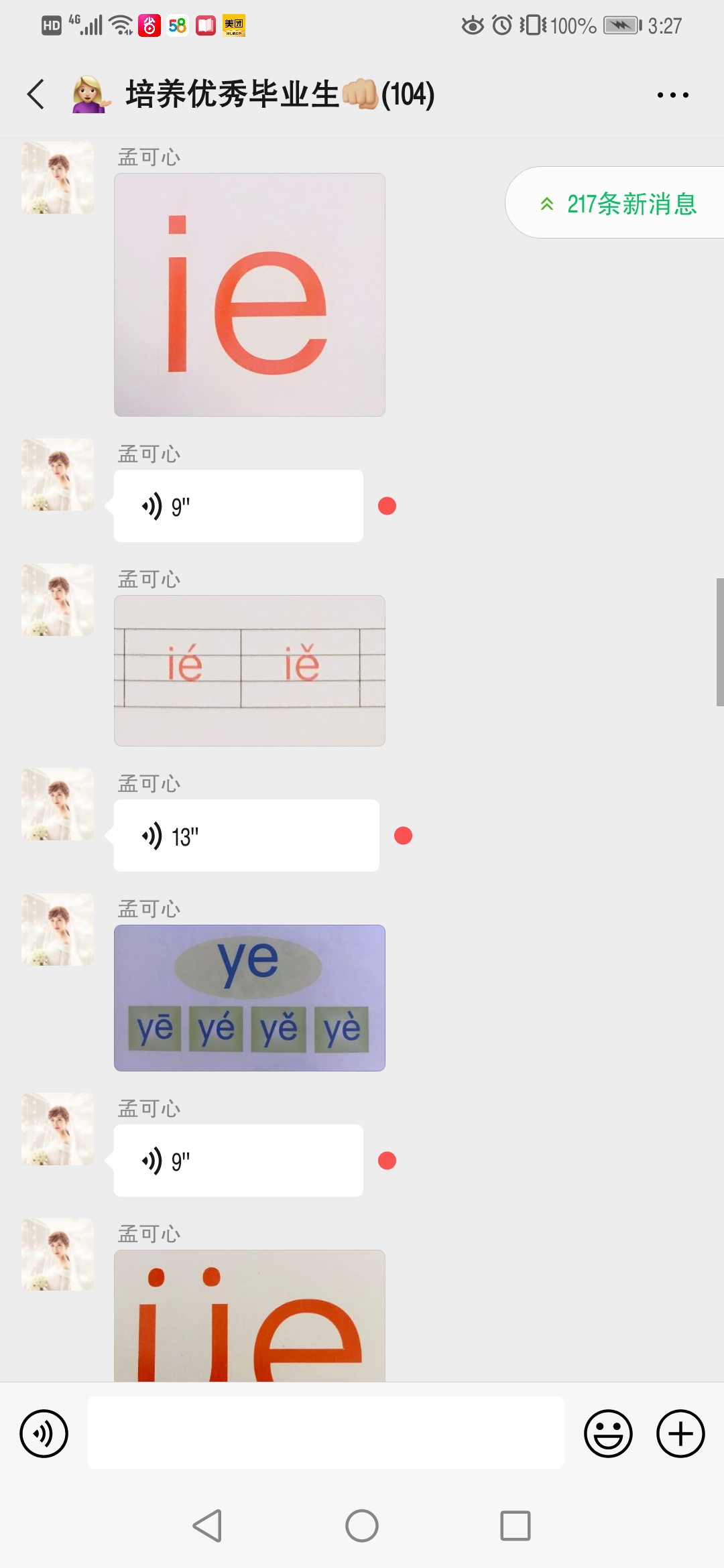The width and height of the screenshot is (724, 1568).
Task: Focus the message text field
Action: click(325, 1433)
